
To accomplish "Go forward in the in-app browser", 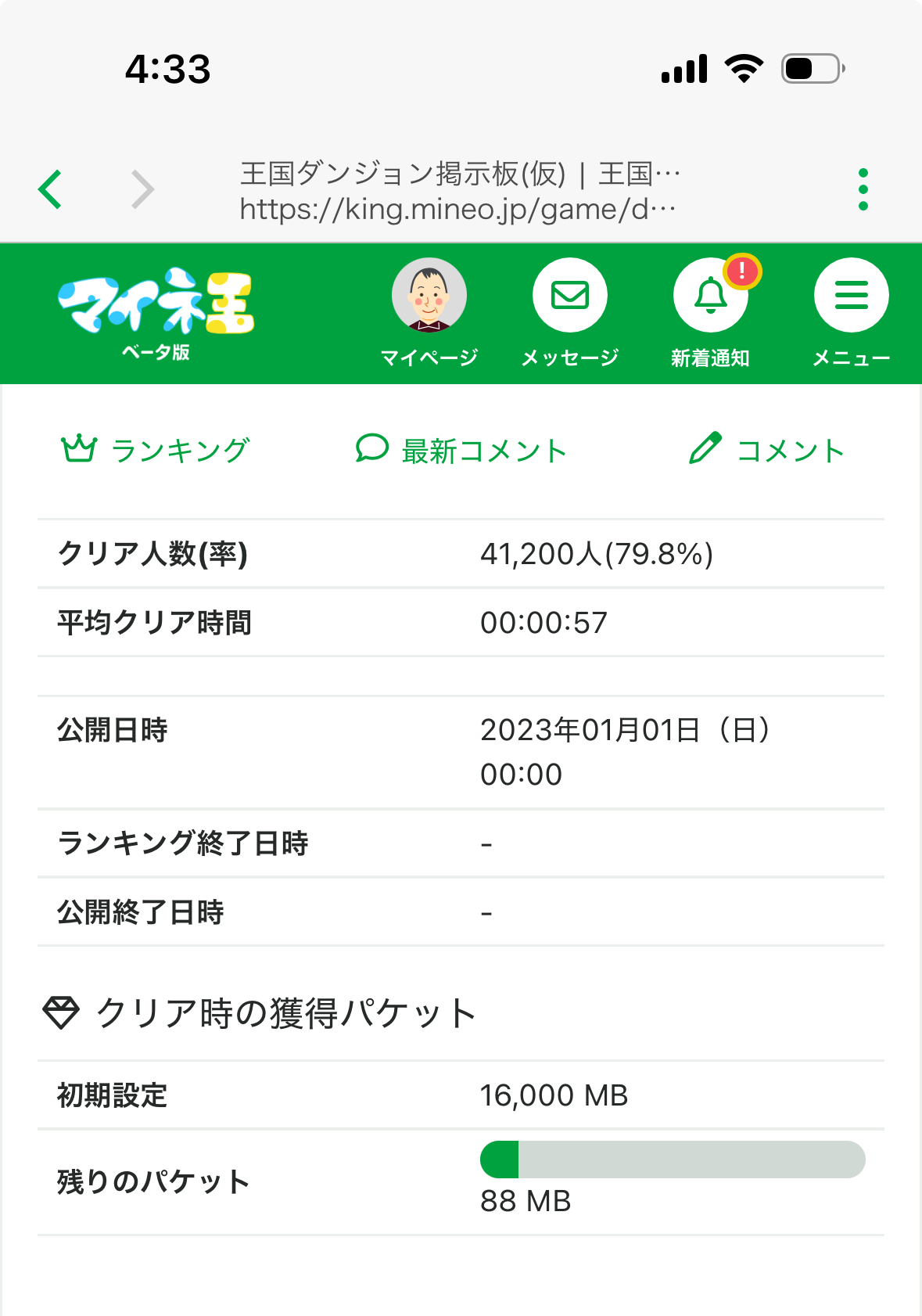I will pyautogui.click(x=142, y=189).
